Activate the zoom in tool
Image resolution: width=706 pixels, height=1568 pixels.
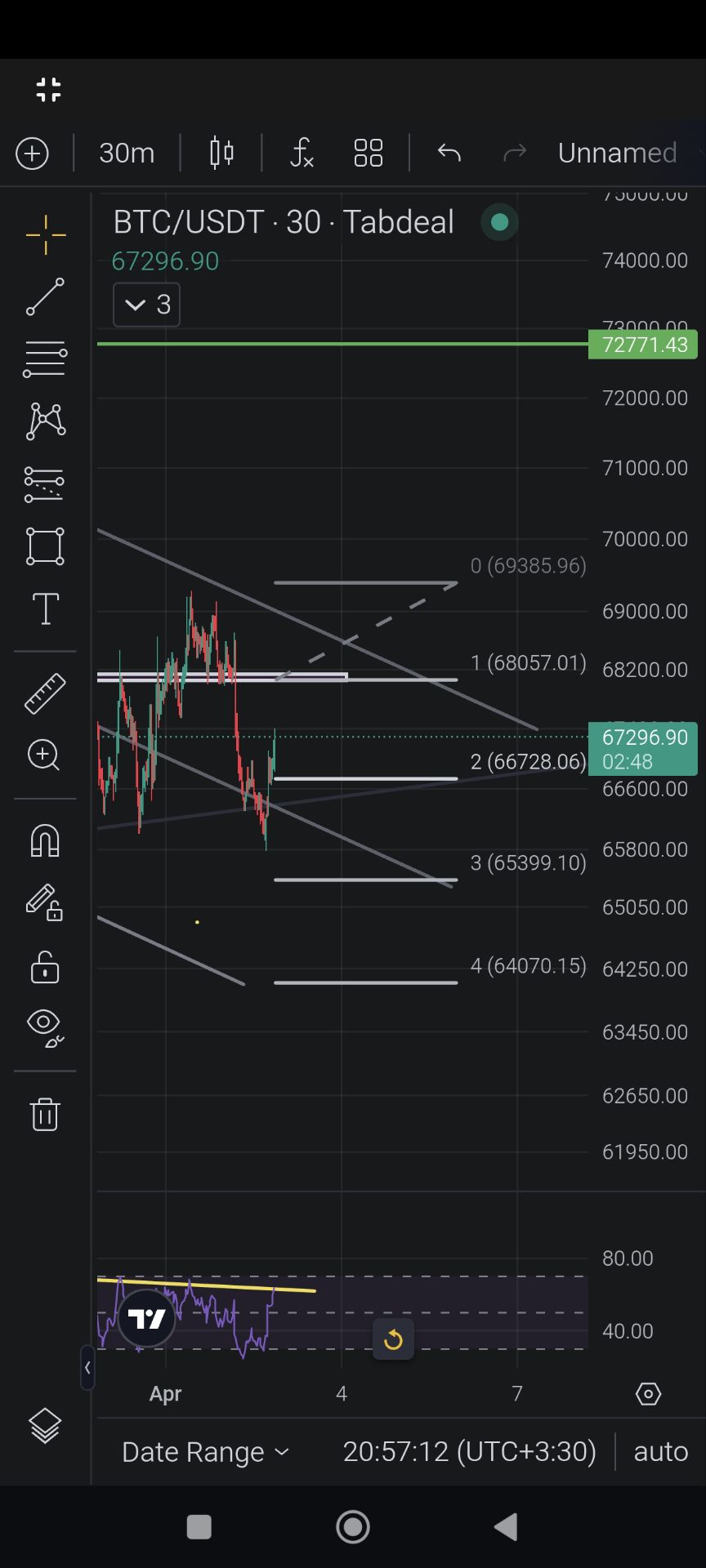click(44, 755)
